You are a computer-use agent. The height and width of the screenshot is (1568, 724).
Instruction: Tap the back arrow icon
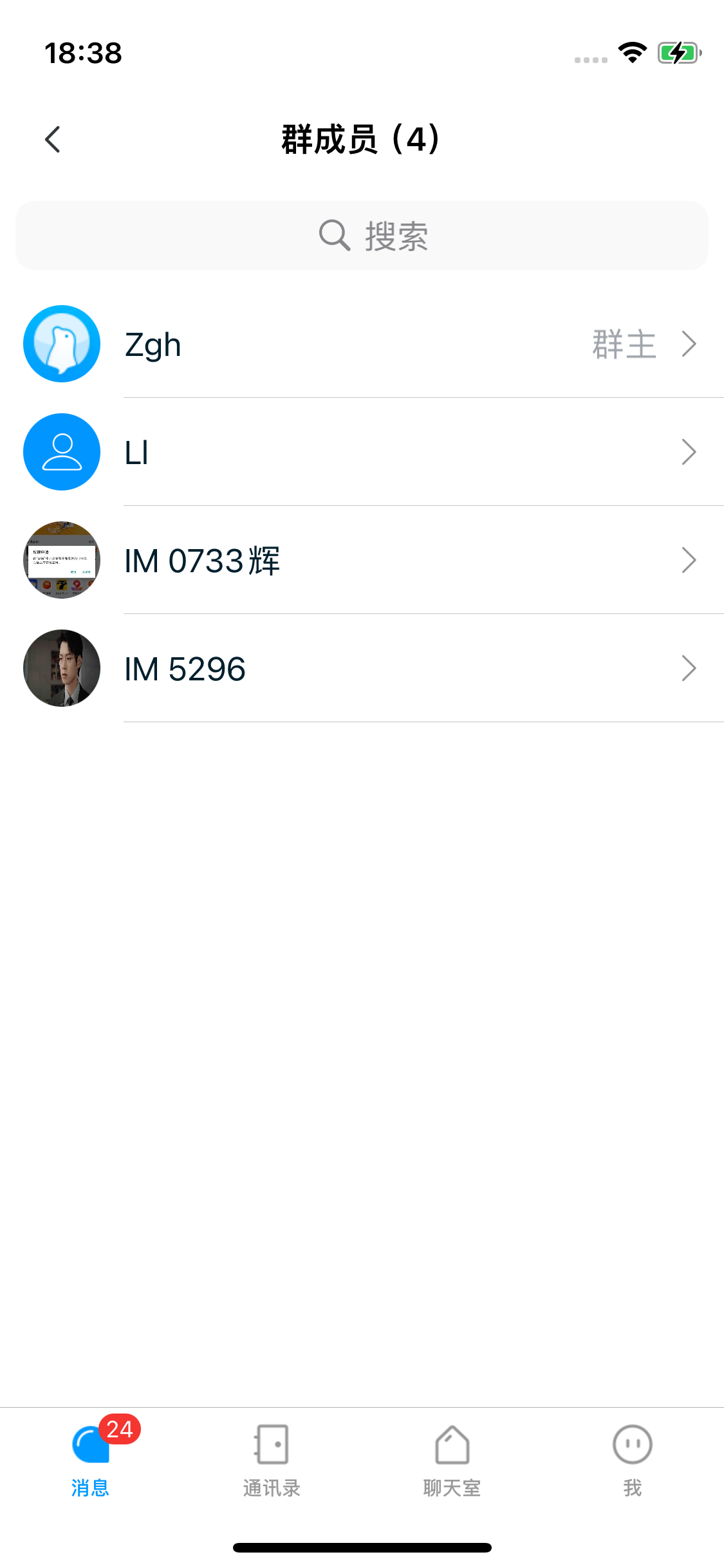[53, 139]
